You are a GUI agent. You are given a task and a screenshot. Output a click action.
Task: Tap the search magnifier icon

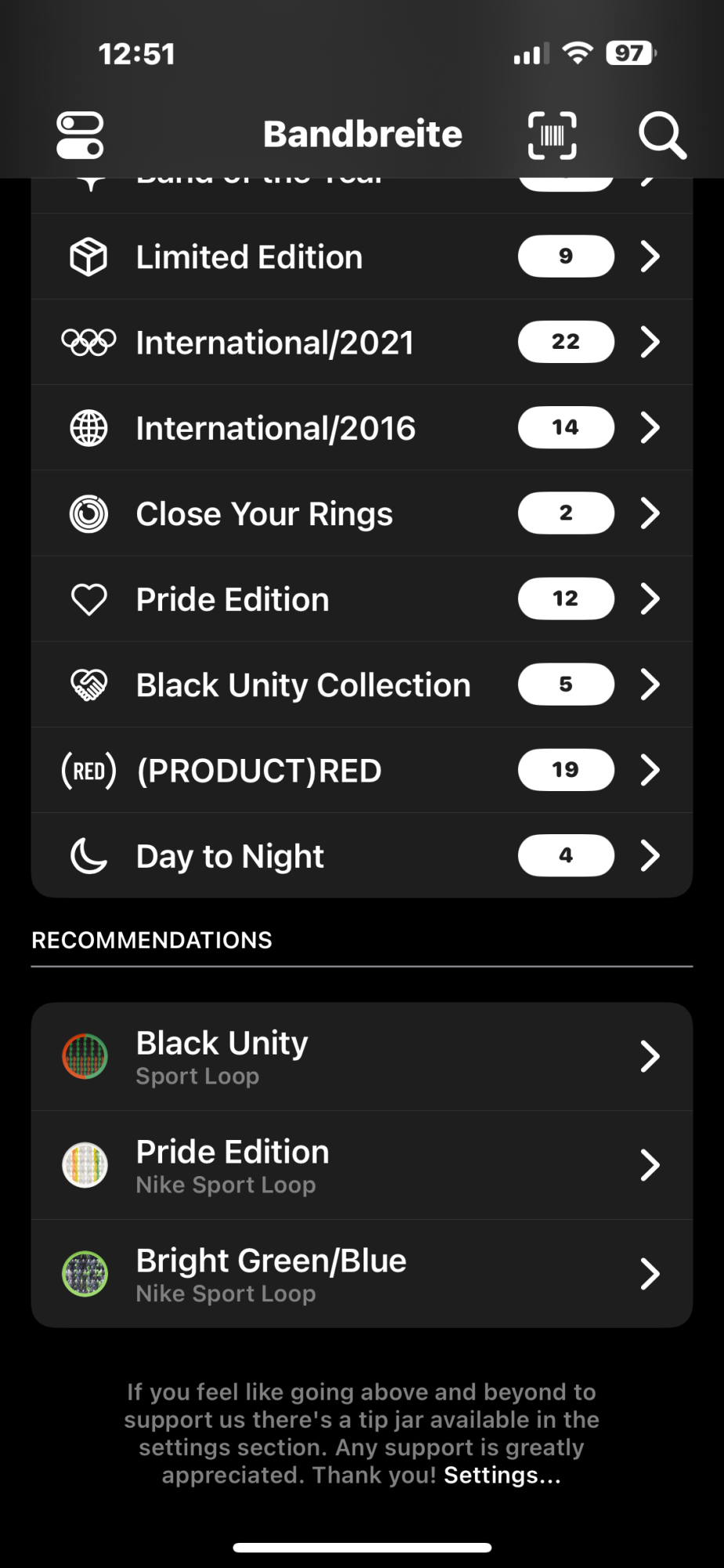coord(662,135)
